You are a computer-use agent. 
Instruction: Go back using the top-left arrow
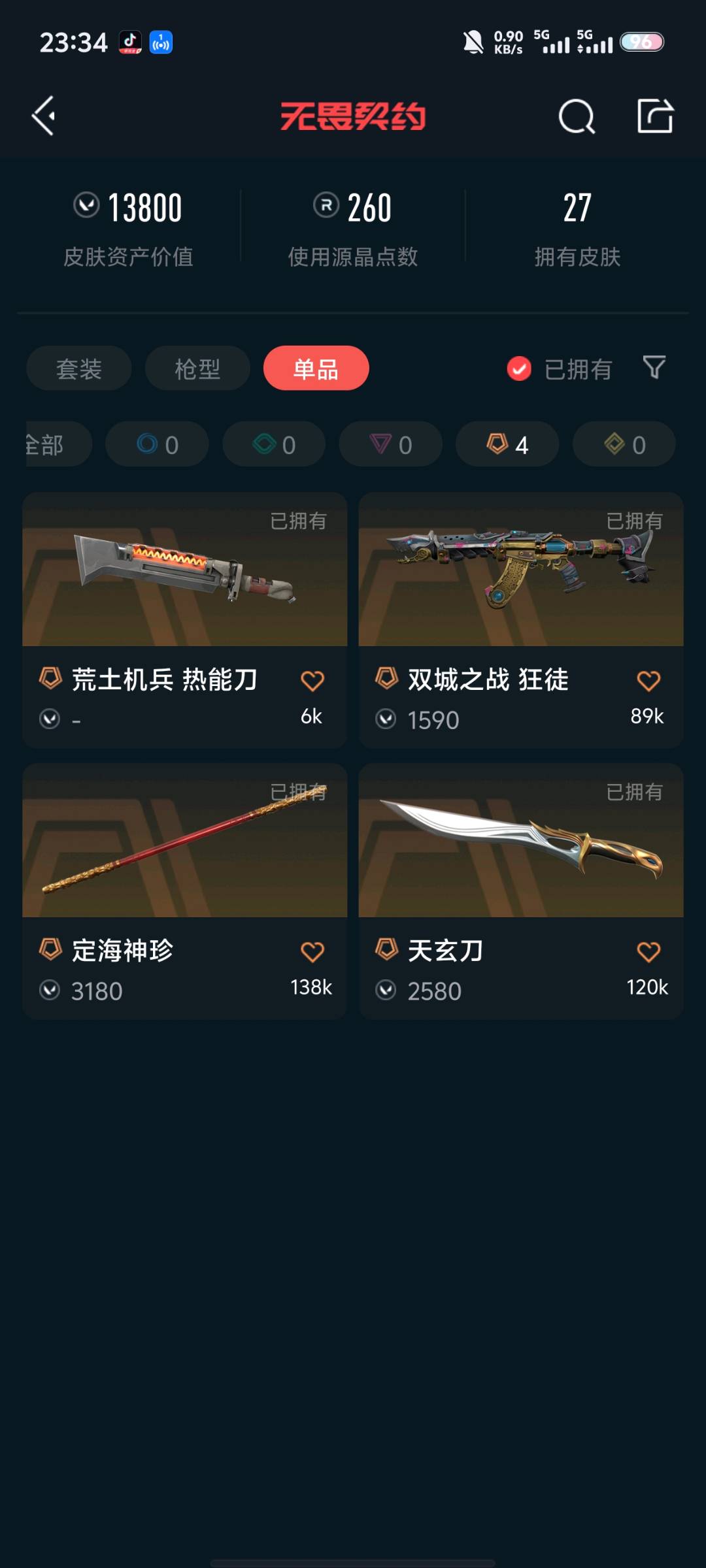coord(44,116)
